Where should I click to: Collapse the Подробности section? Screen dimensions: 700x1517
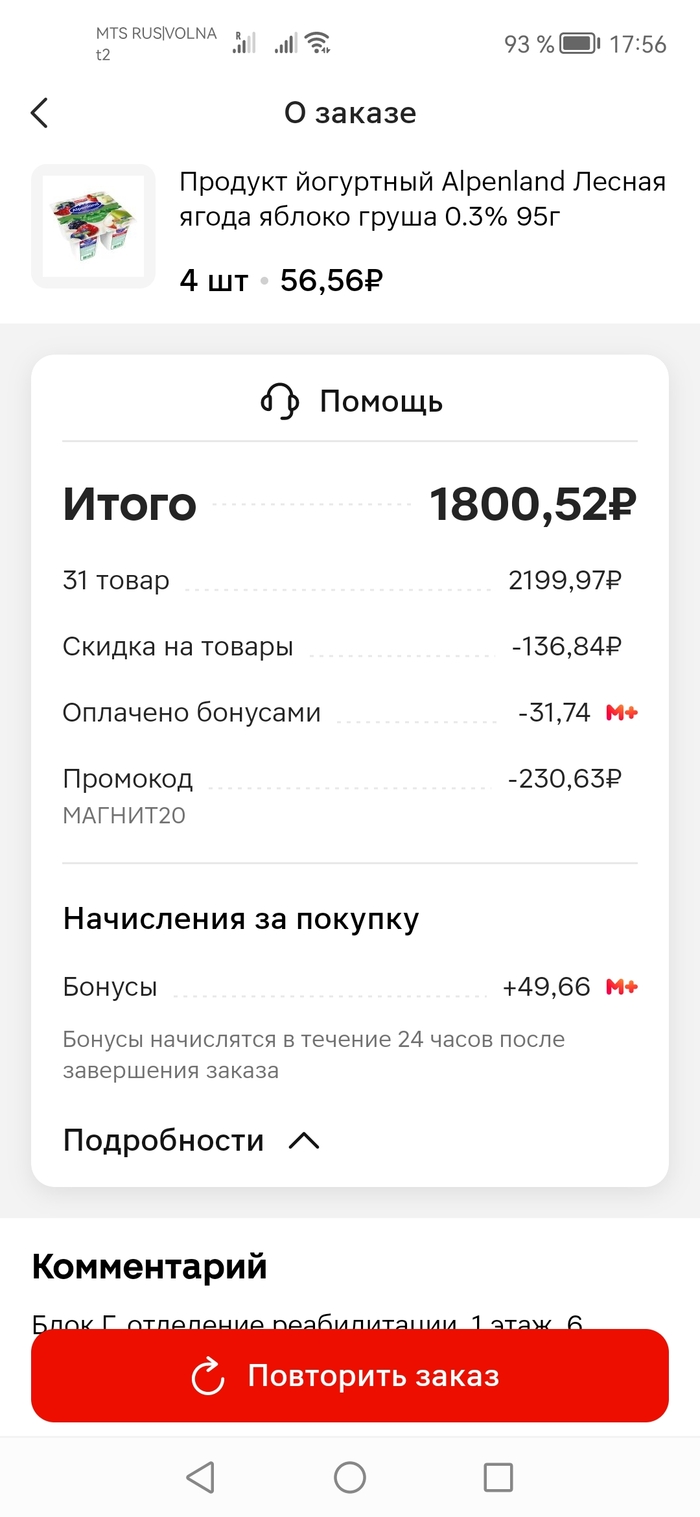coord(303,1141)
